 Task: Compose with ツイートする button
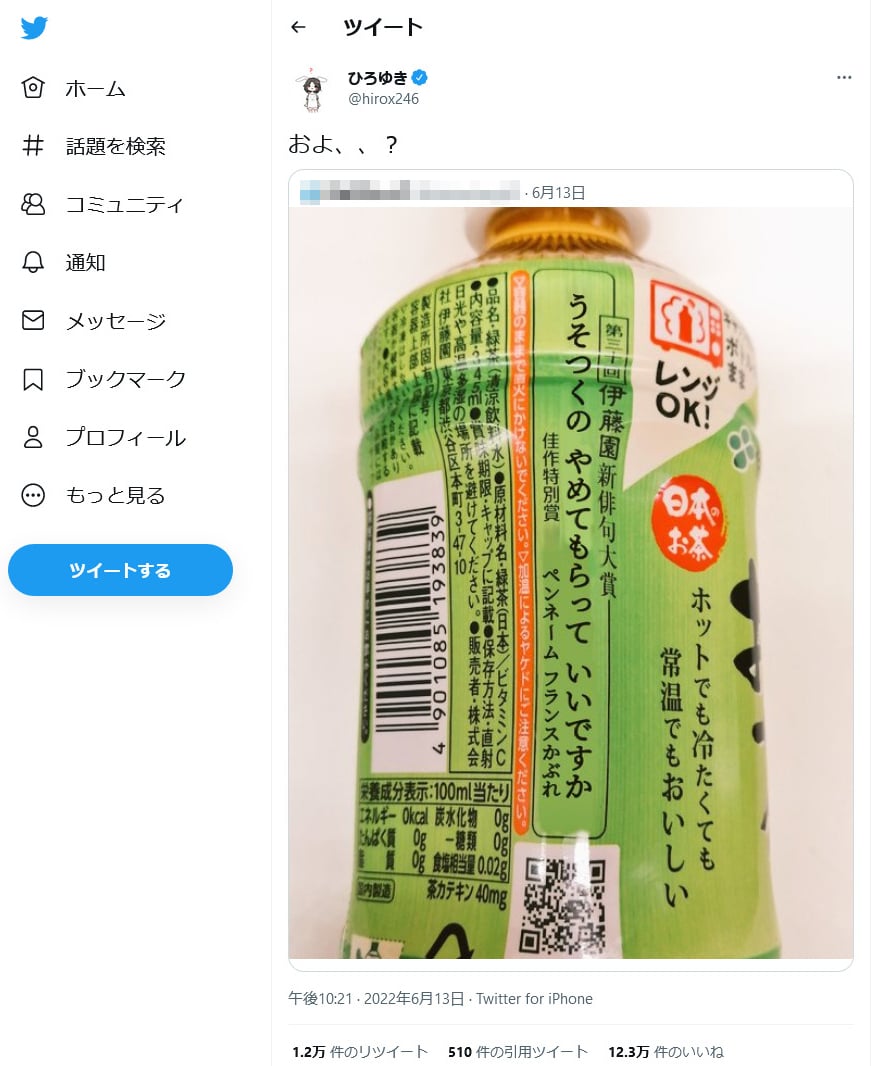(120, 570)
